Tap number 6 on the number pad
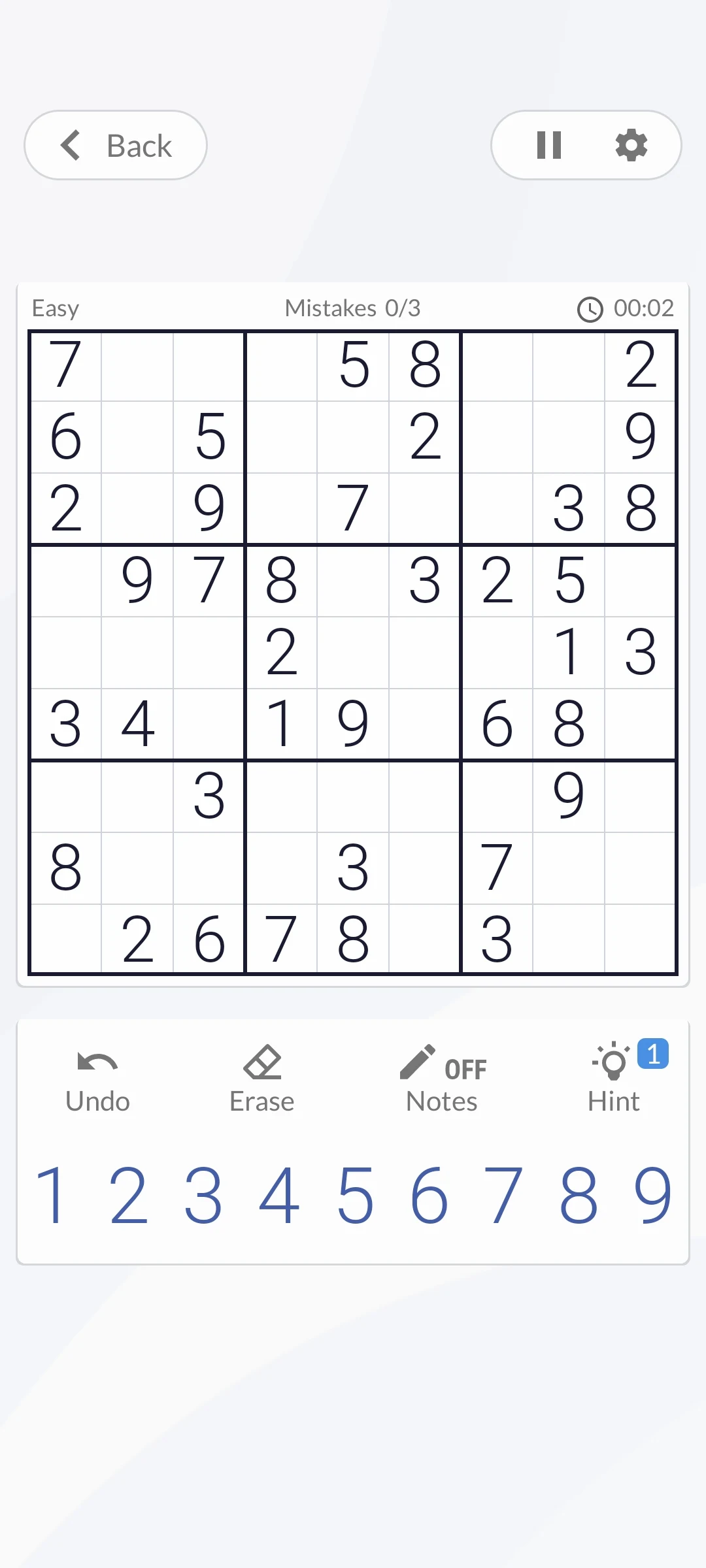The height and width of the screenshot is (1568, 706). (x=429, y=1196)
